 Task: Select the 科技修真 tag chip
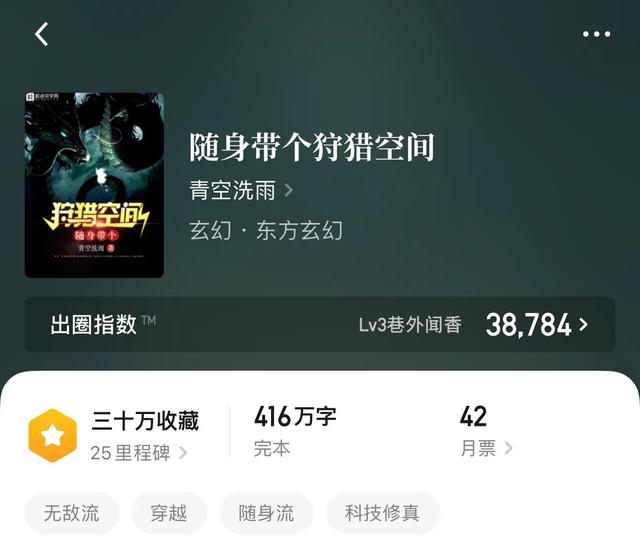tap(382, 514)
